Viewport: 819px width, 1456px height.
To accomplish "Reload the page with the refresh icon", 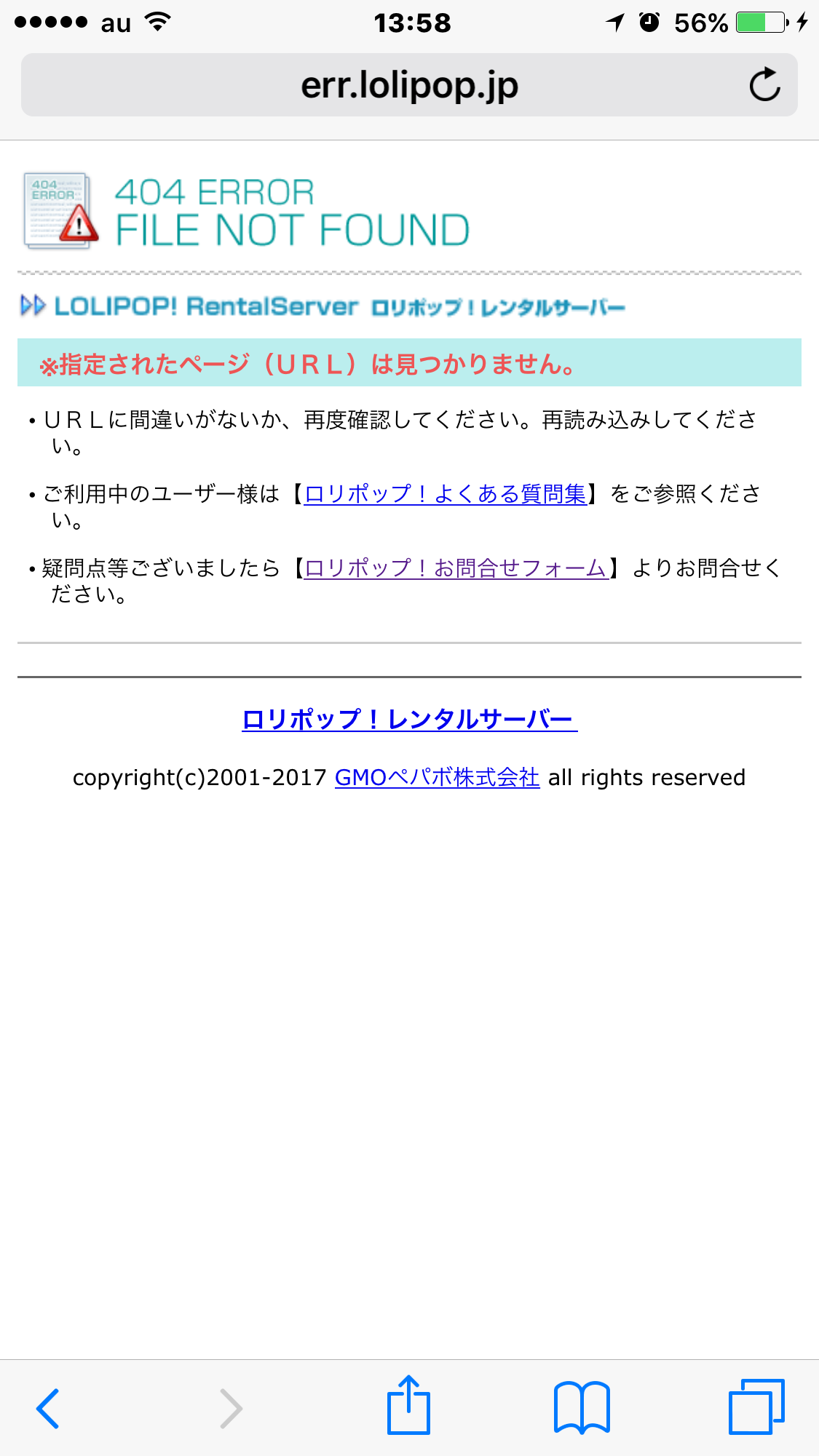I will click(764, 84).
